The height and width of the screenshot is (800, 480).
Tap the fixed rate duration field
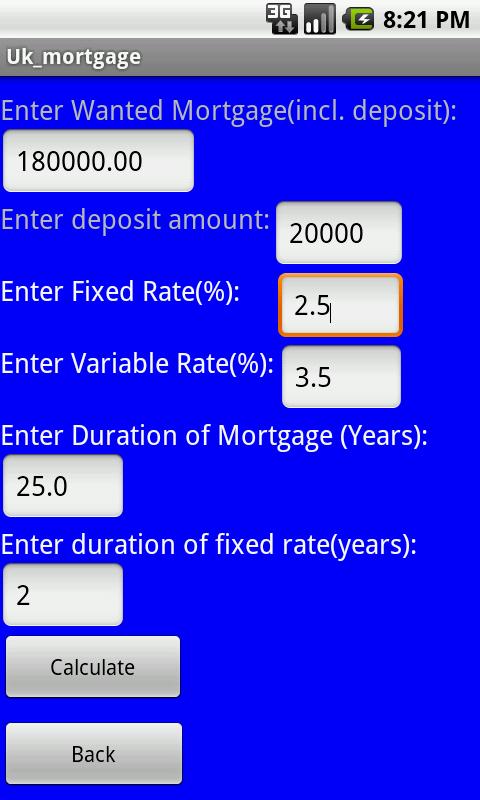63,595
